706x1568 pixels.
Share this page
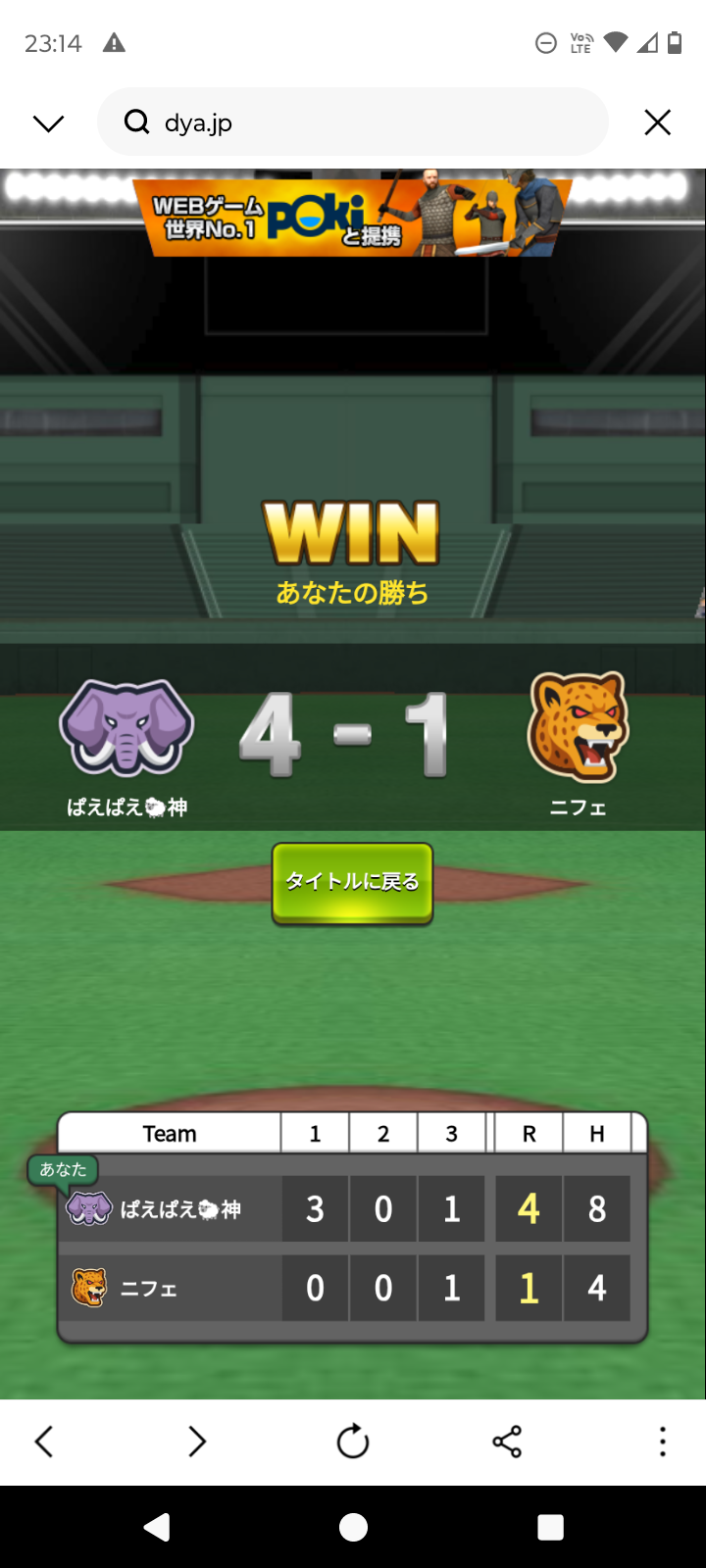point(507,1442)
